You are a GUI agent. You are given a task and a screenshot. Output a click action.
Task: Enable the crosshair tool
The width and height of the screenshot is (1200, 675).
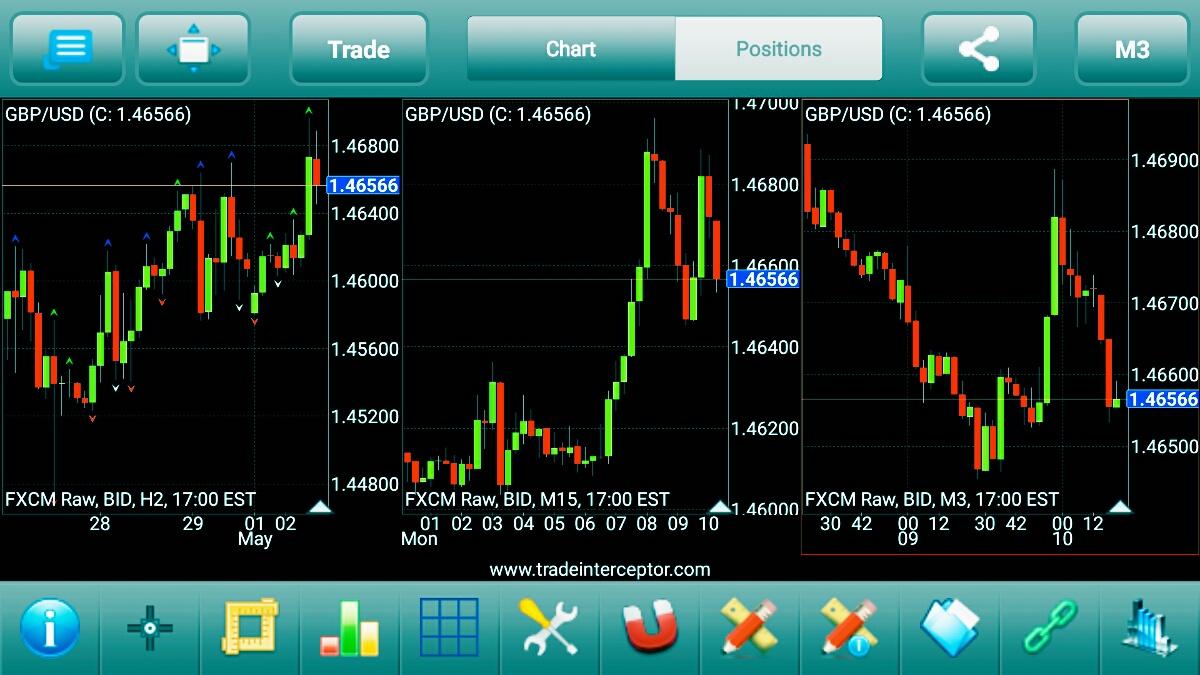pos(150,628)
